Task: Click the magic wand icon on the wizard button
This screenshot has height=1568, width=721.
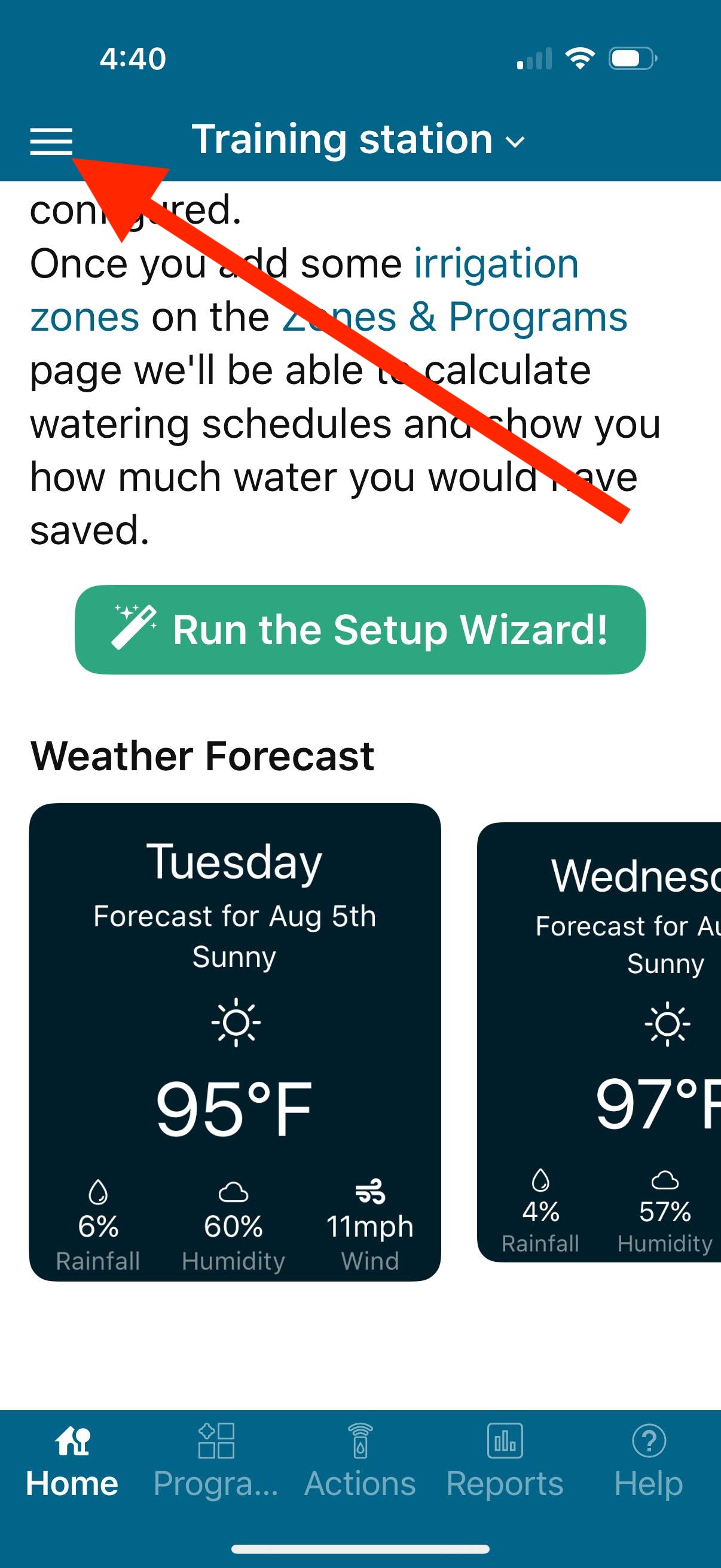Action: tap(134, 628)
